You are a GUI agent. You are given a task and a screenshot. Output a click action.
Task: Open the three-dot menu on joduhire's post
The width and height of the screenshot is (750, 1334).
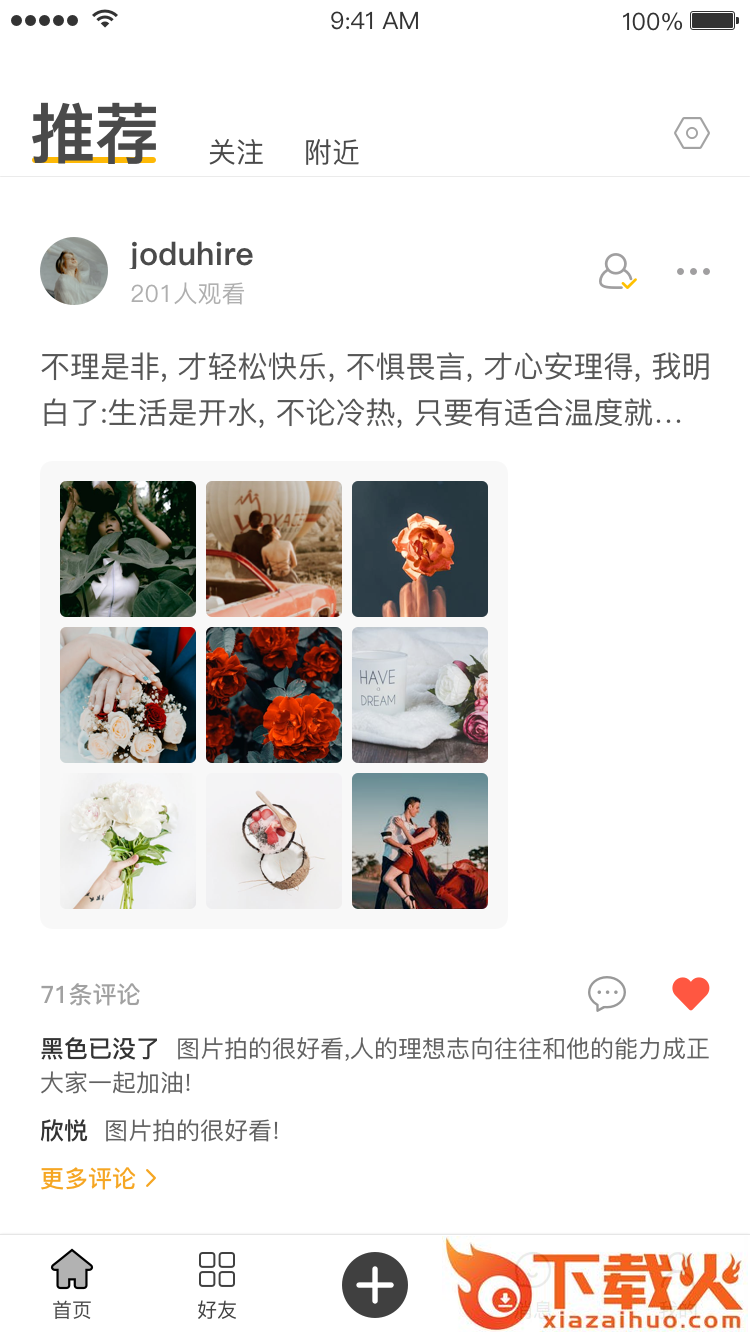click(693, 271)
